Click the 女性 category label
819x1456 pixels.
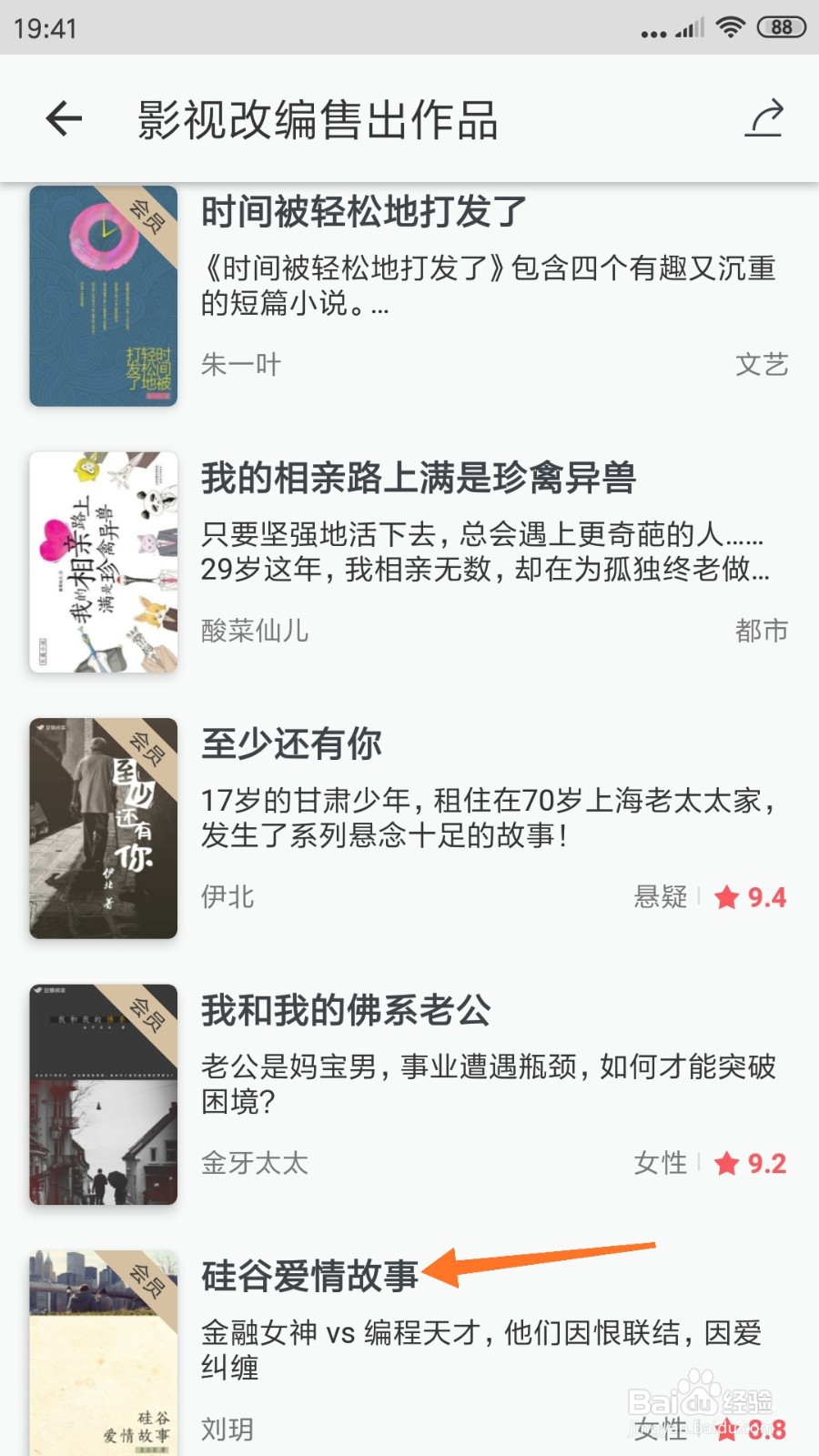click(x=662, y=1163)
